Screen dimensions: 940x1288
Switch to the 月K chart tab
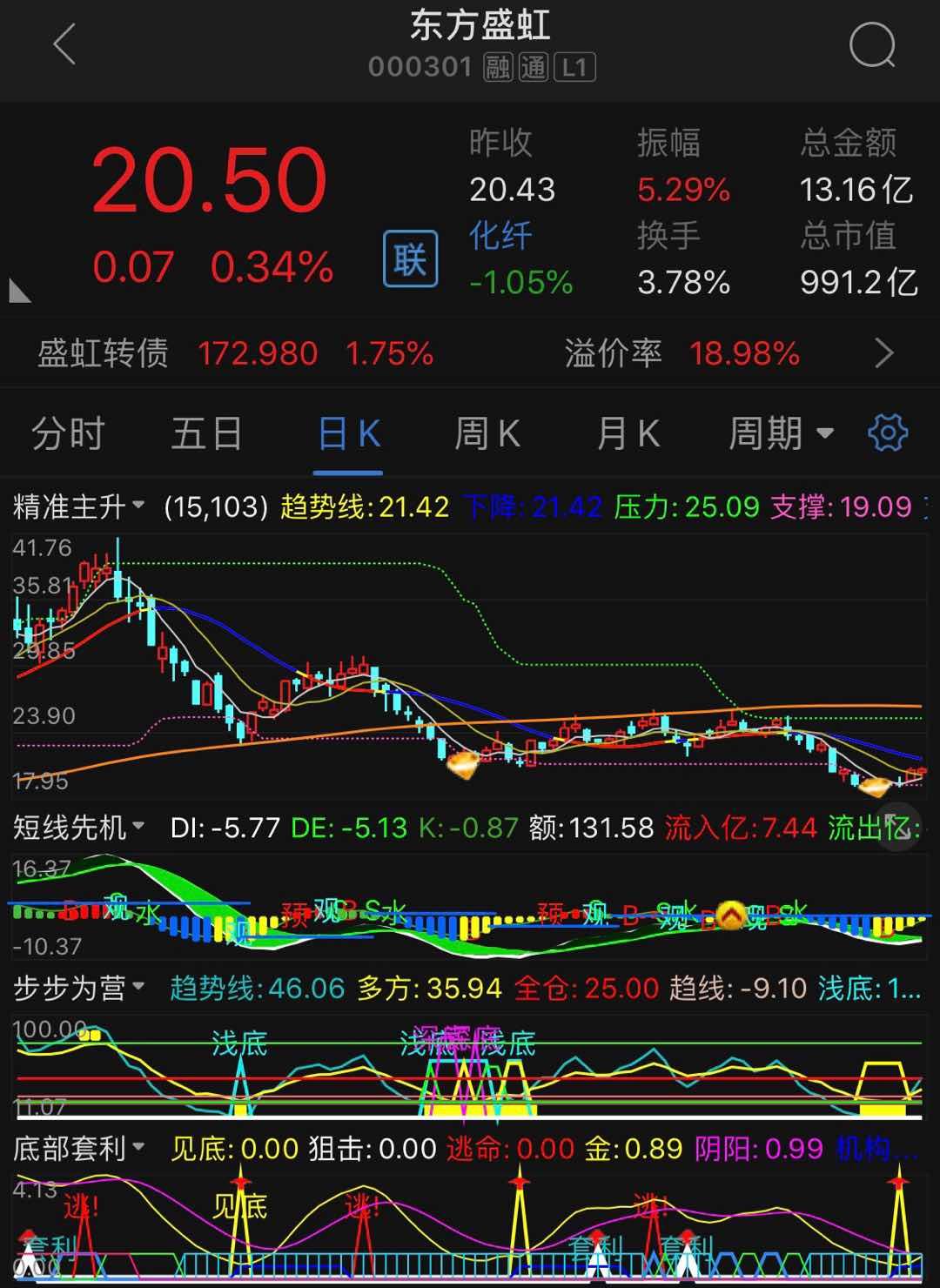[x=628, y=433]
